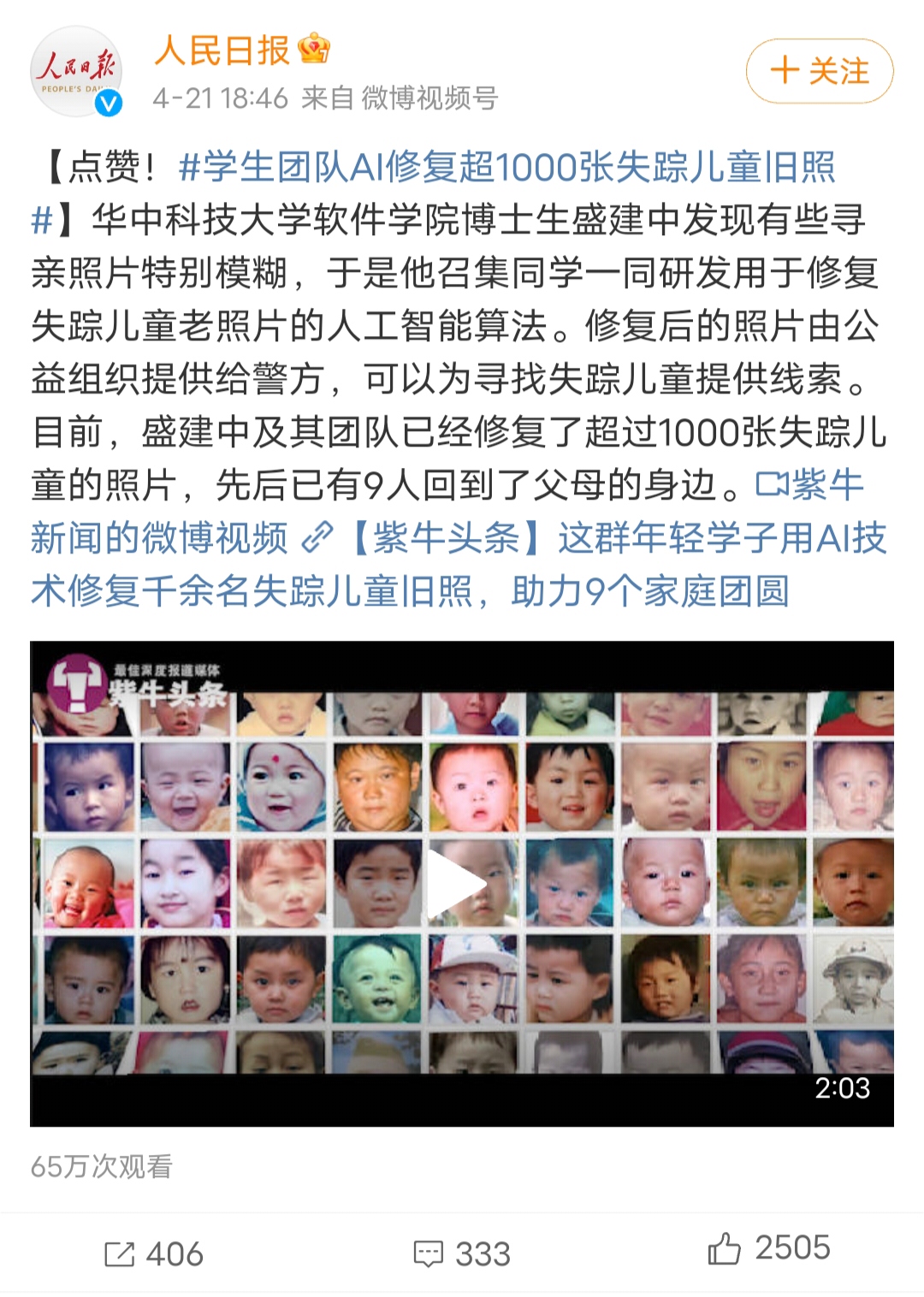Open the comments showing 333 replies

click(x=462, y=1253)
